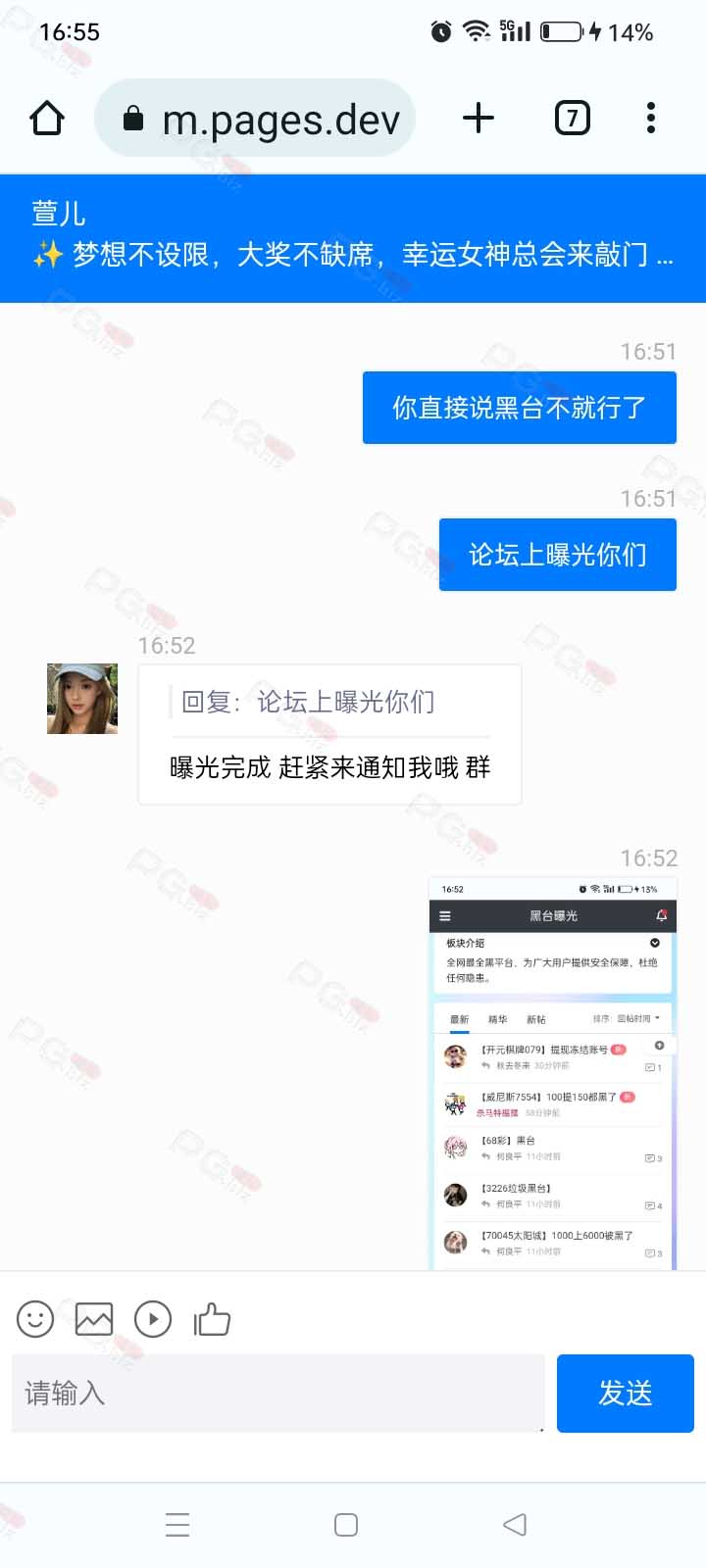Focus the 请输入 message field
Image resolution: width=706 pixels, height=1568 pixels.
(278, 1394)
